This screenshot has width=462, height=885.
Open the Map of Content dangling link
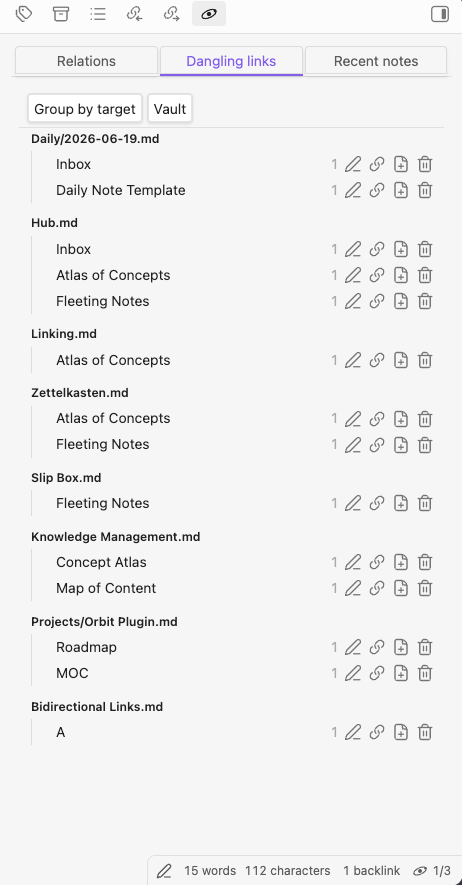point(106,588)
